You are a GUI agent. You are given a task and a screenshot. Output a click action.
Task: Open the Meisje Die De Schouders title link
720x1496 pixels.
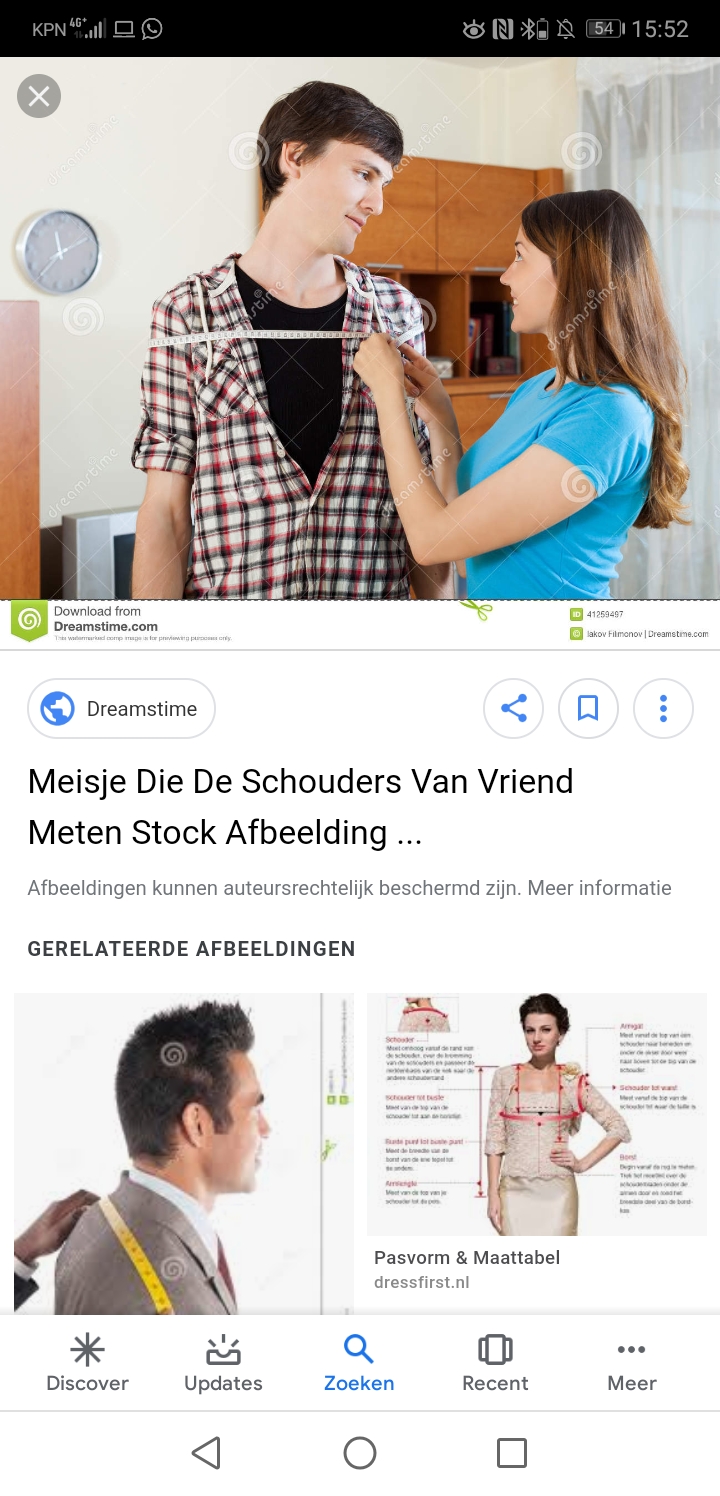(301, 806)
